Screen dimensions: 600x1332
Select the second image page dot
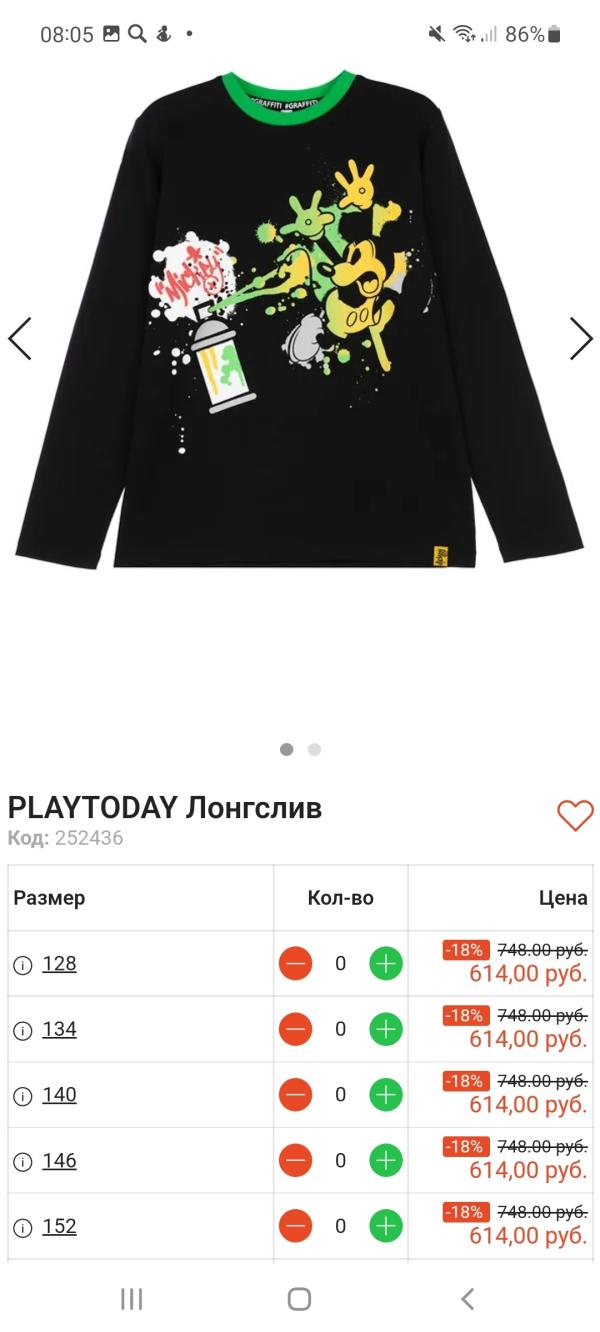click(314, 749)
